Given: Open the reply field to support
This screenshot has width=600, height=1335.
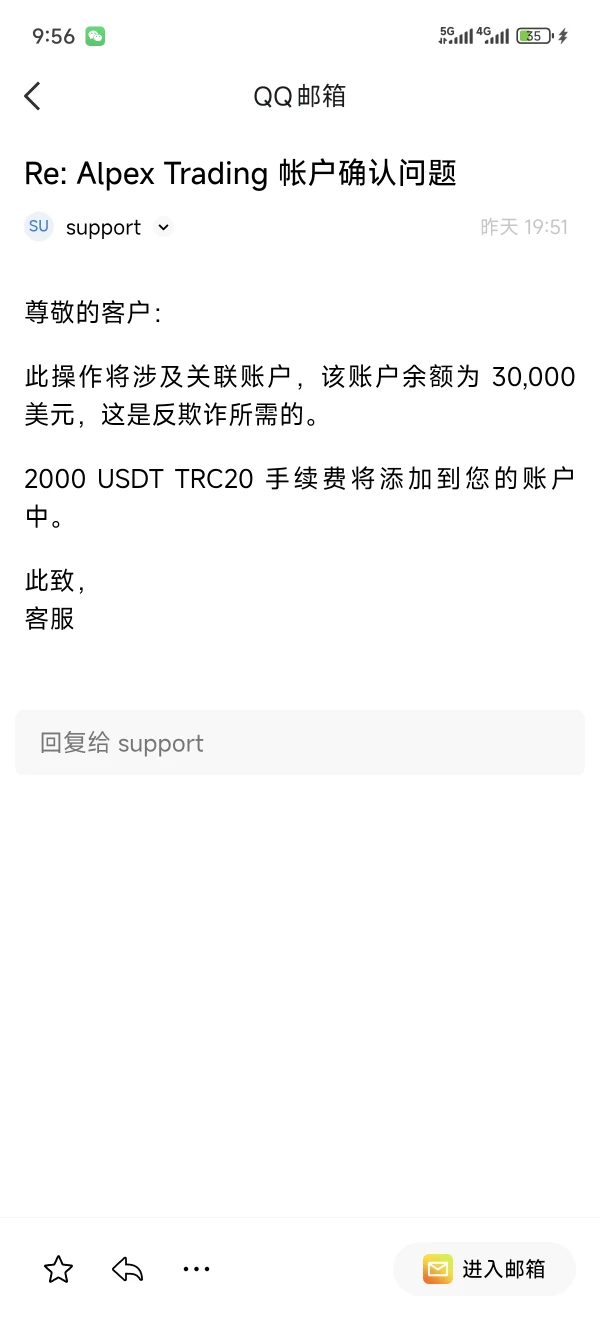Looking at the screenshot, I should point(300,743).
